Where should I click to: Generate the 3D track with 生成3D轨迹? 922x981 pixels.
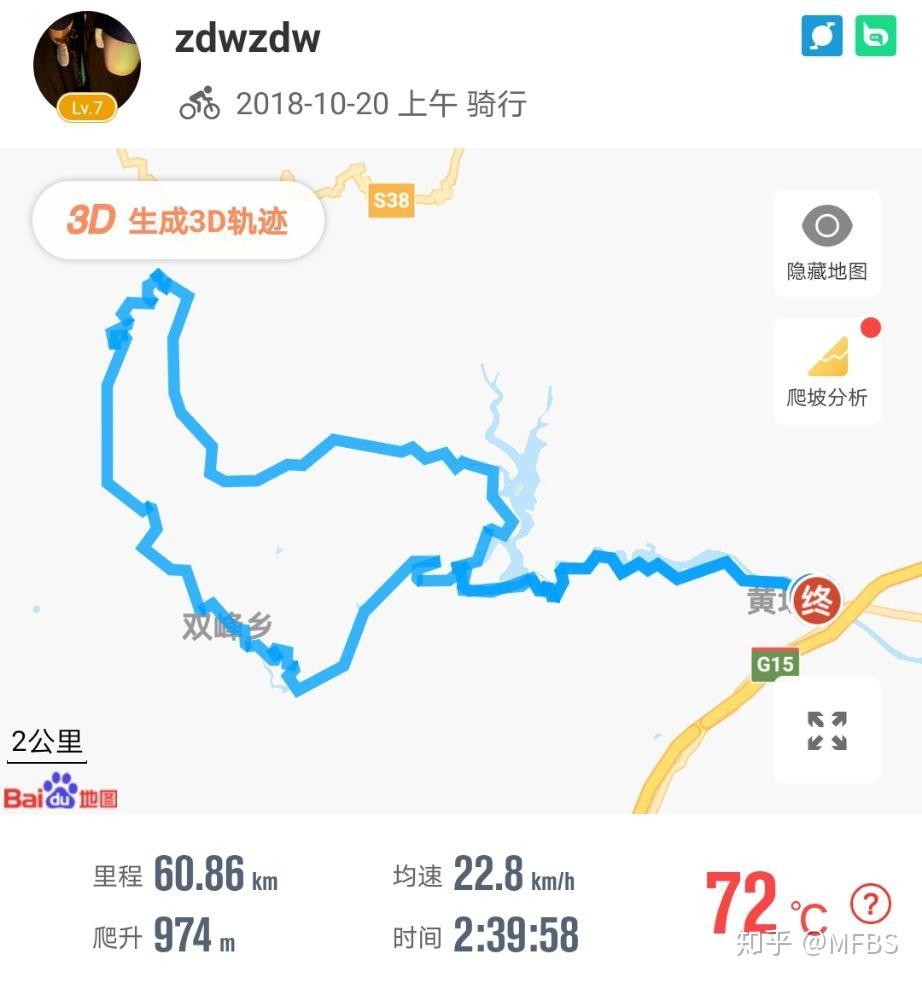click(x=179, y=220)
